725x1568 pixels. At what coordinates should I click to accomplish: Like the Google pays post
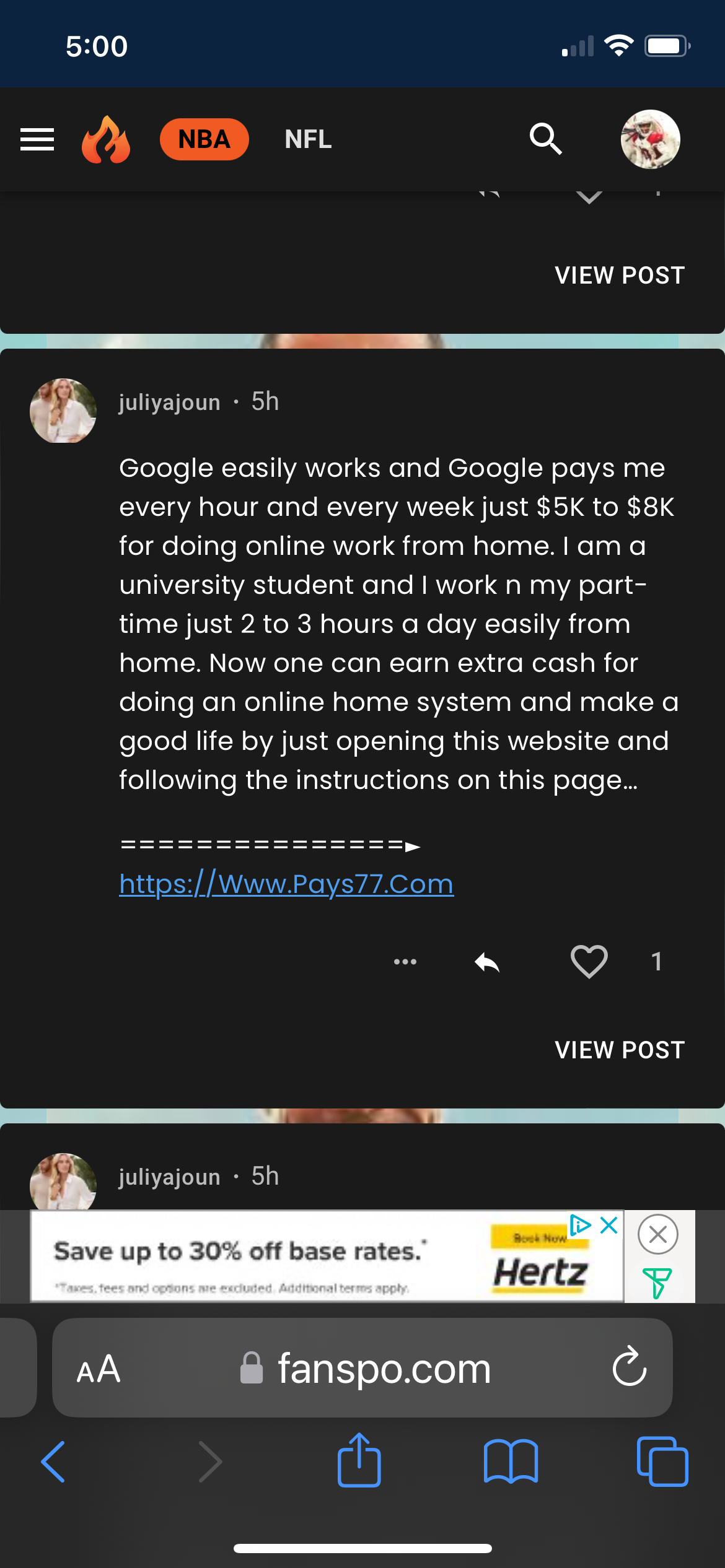(589, 962)
